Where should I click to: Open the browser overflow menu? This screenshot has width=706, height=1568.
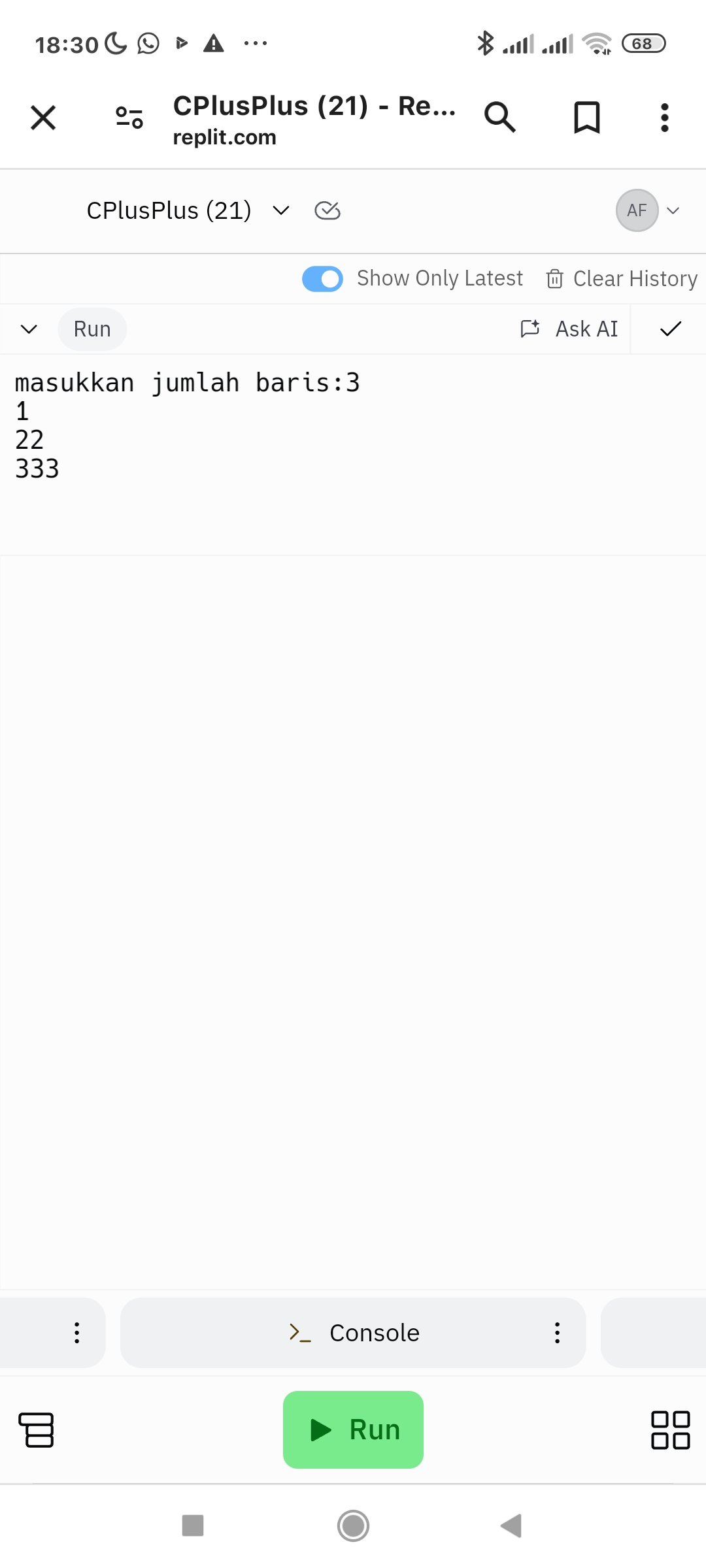click(x=664, y=118)
